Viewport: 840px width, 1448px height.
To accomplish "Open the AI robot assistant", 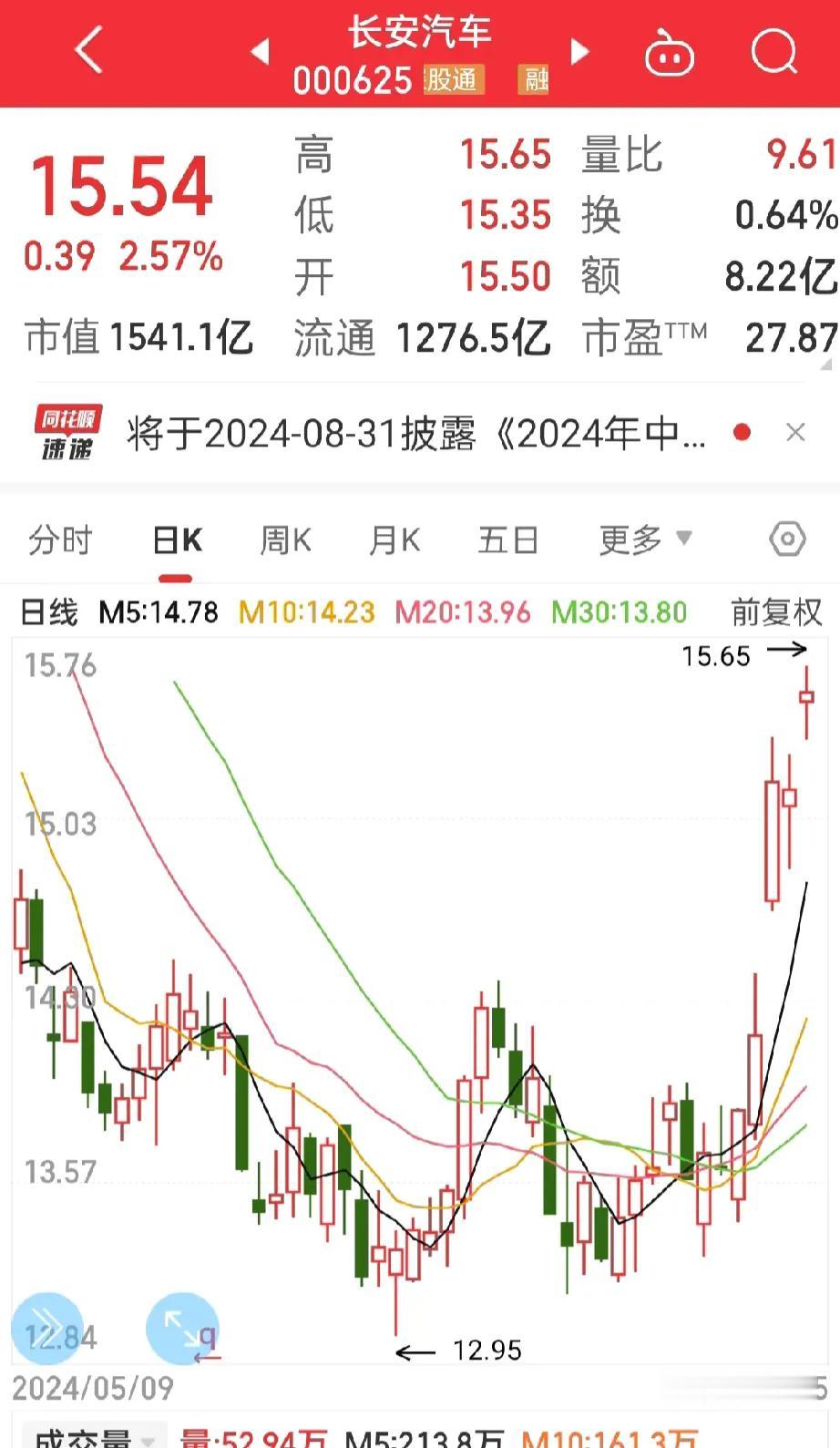I will [670, 53].
